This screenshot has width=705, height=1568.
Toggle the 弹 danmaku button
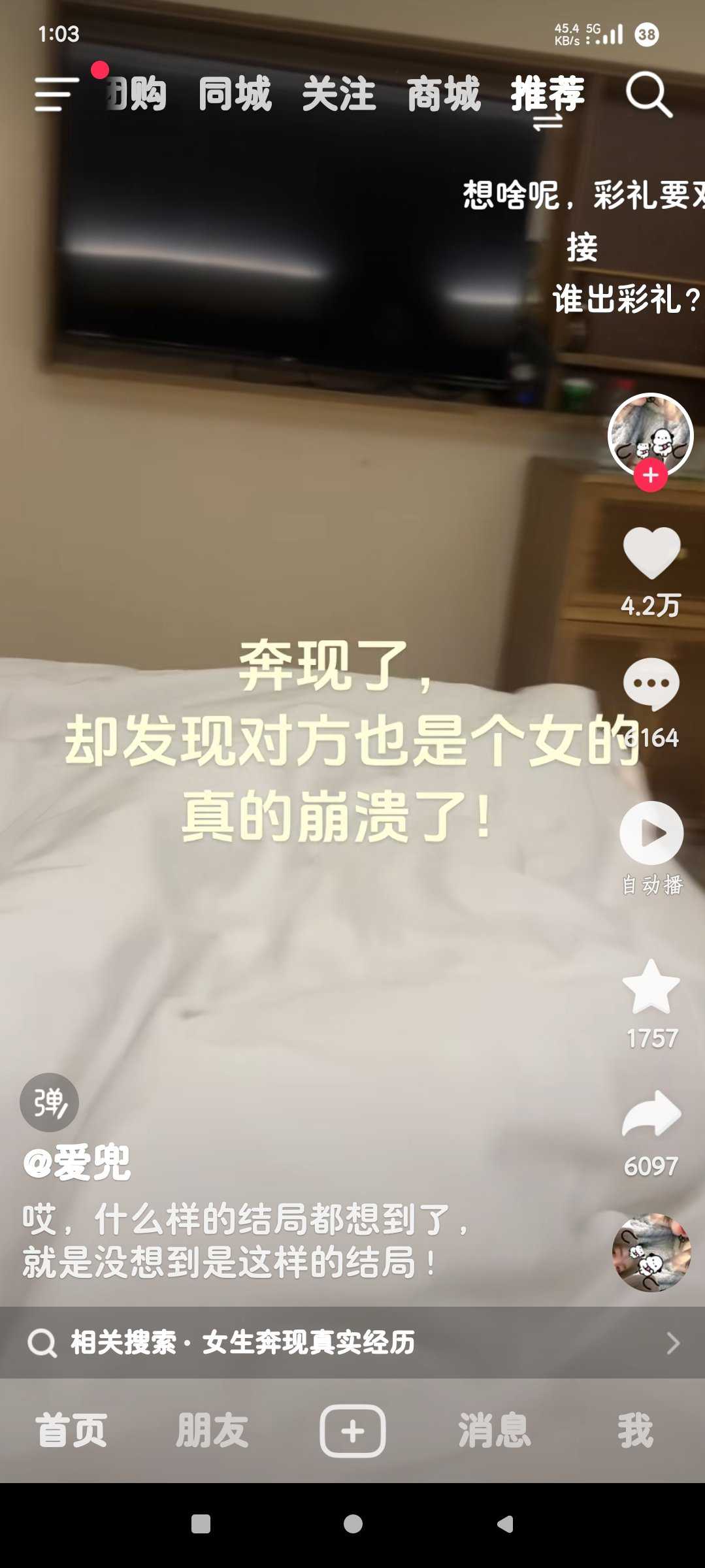click(49, 1102)
